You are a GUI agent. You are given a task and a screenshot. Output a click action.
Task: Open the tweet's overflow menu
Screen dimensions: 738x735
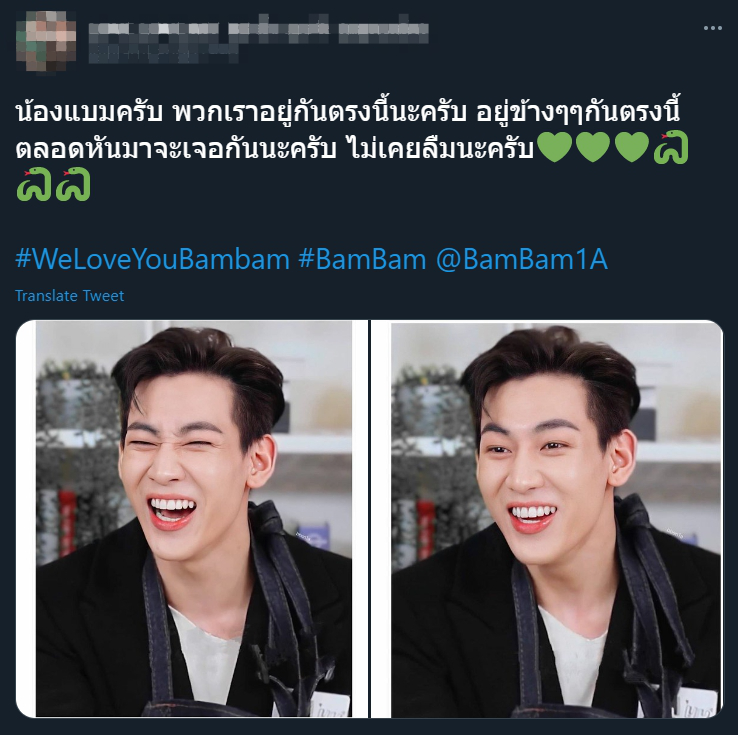click(712, 28)
